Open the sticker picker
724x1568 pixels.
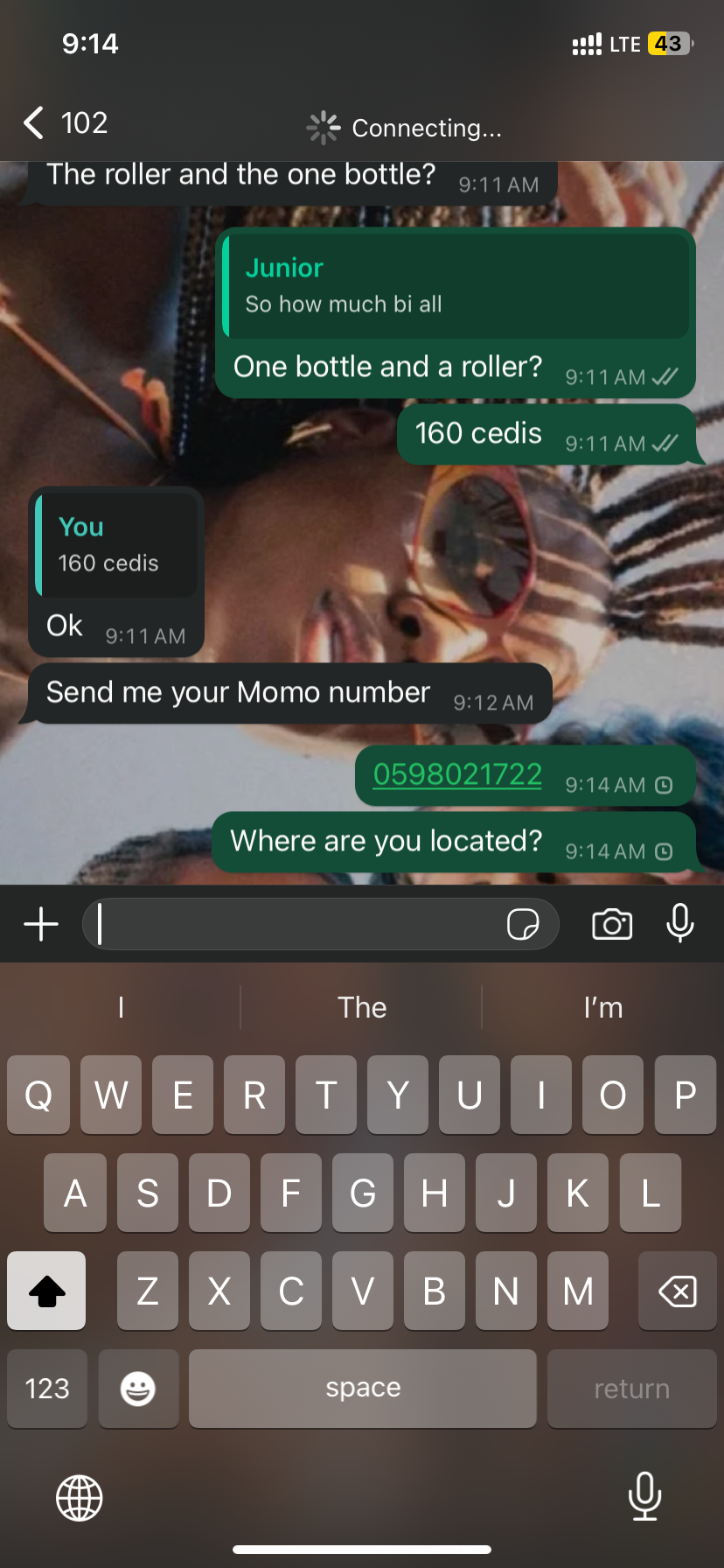[523, 924]
